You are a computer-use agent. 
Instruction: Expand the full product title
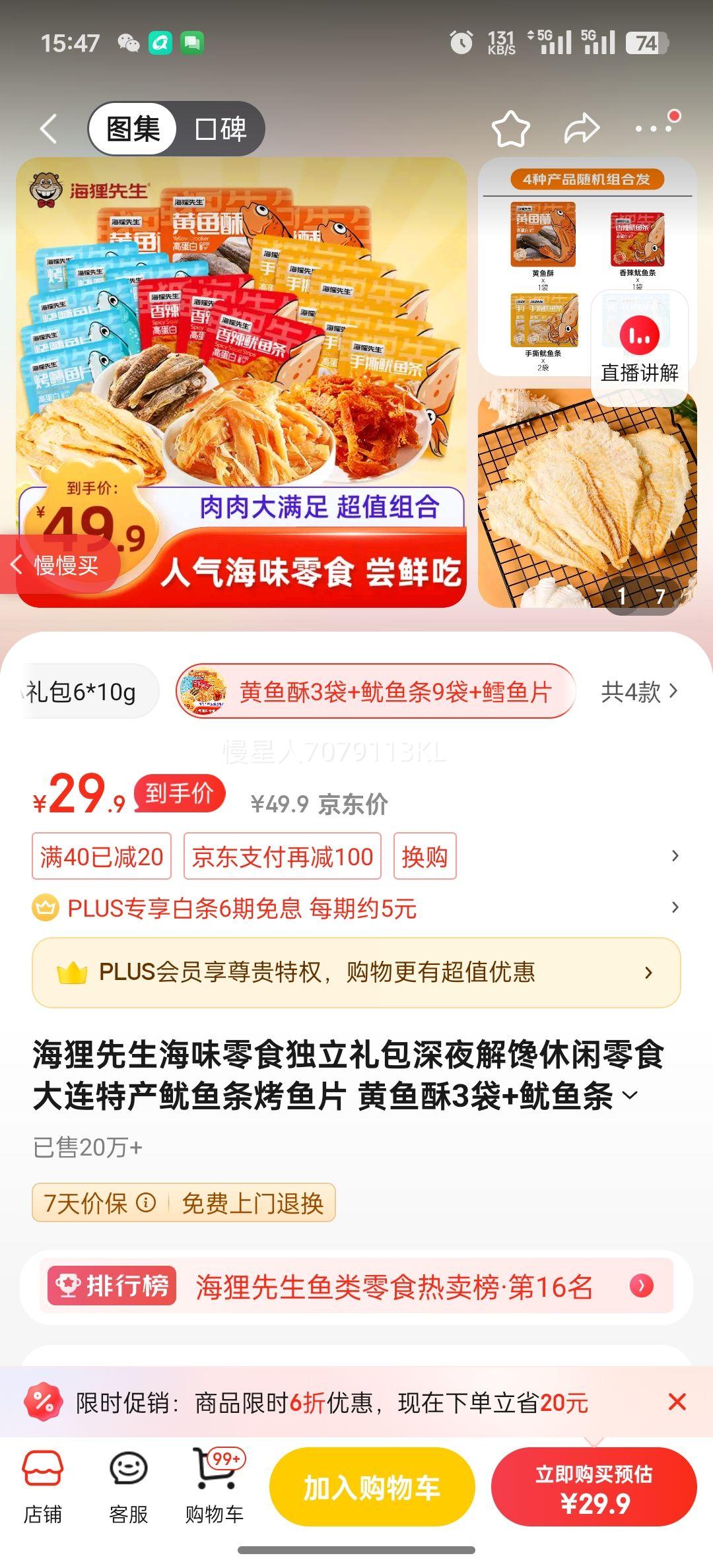click(x=630, y=1095)
